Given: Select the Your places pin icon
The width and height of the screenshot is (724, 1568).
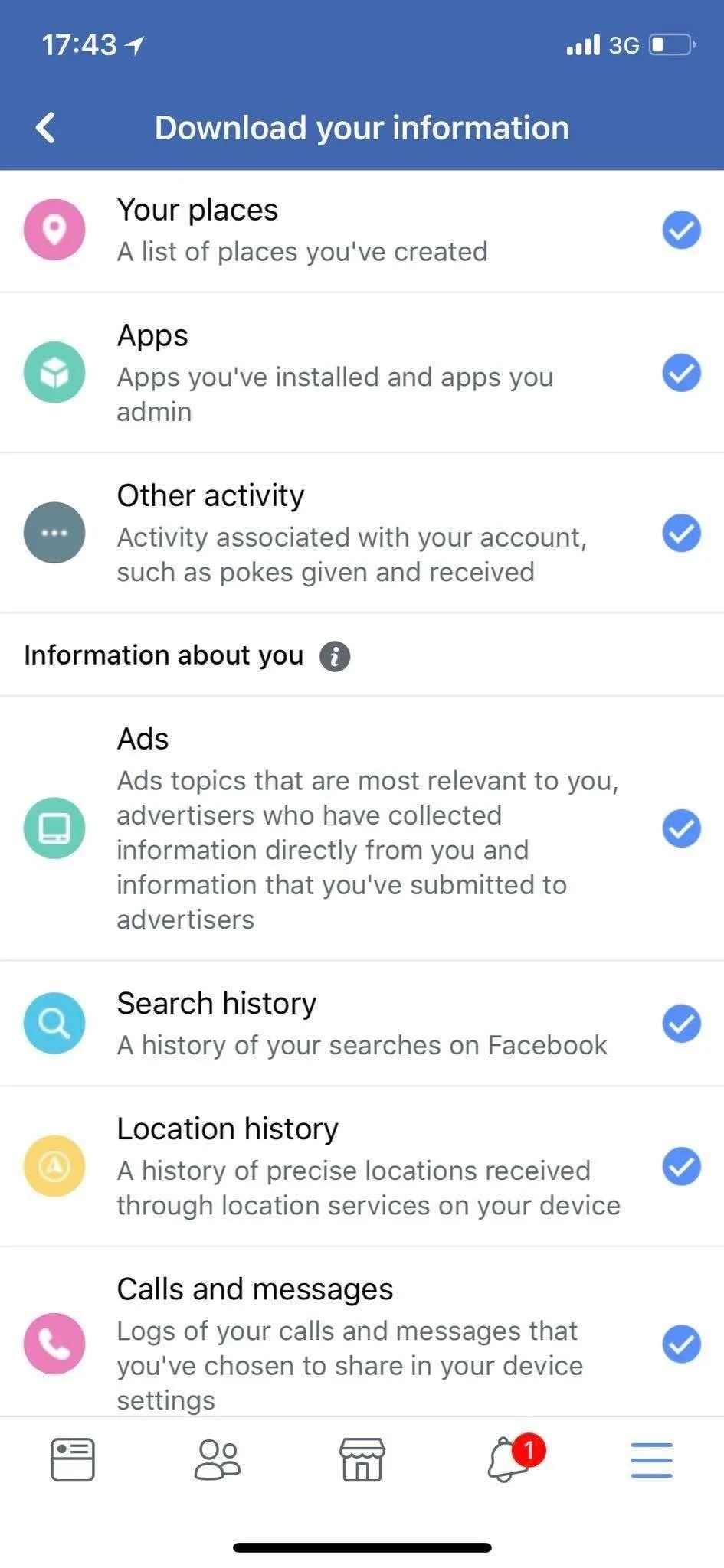Looking at the screenshot, I should [x=54, y=229].
